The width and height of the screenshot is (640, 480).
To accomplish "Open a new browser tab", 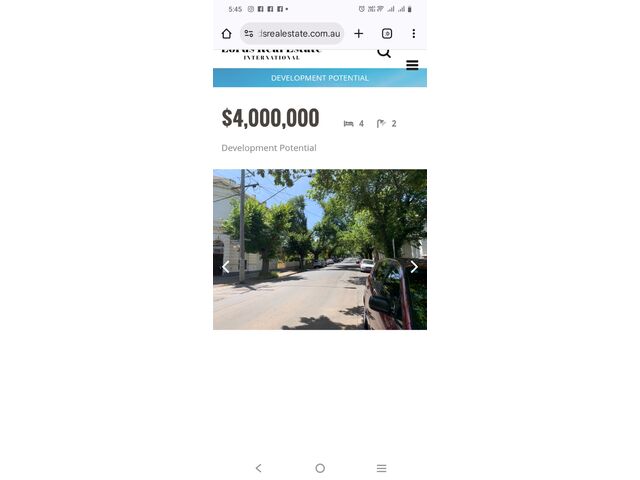I will pyautogui.click(x=359, y=33).
